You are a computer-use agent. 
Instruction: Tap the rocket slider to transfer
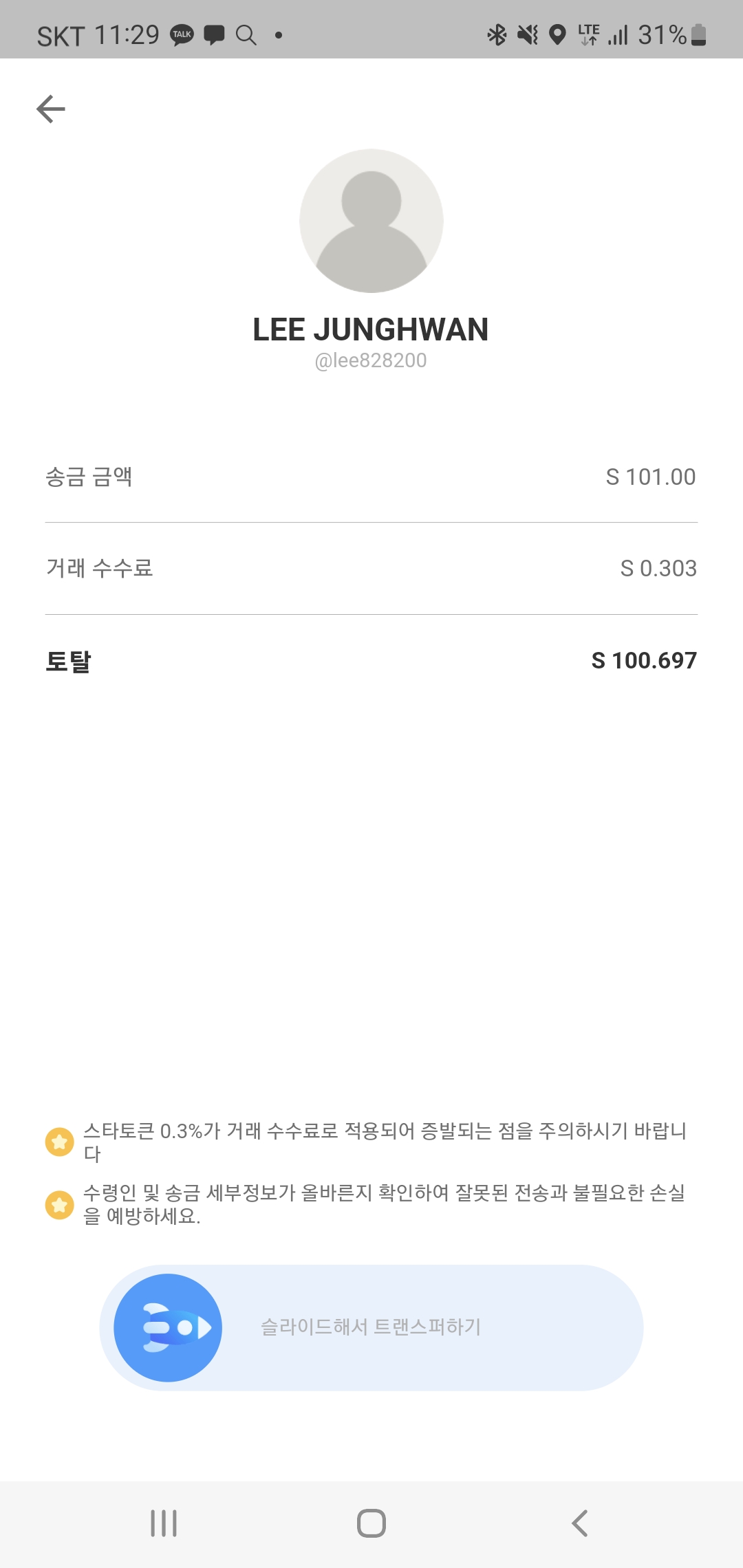pyautogui.click(x=168, y=1327)
